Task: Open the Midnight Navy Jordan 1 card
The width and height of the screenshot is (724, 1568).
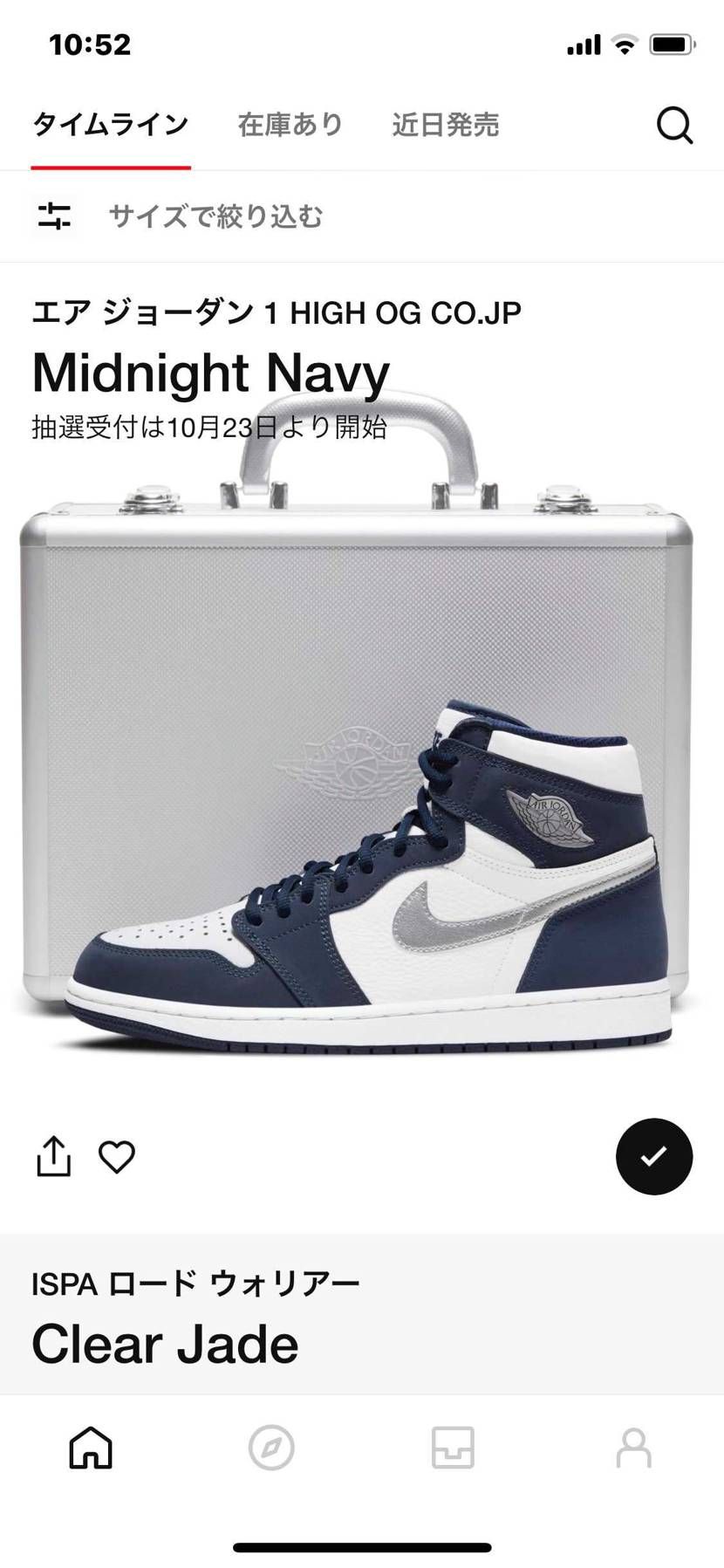Action: 361,742
